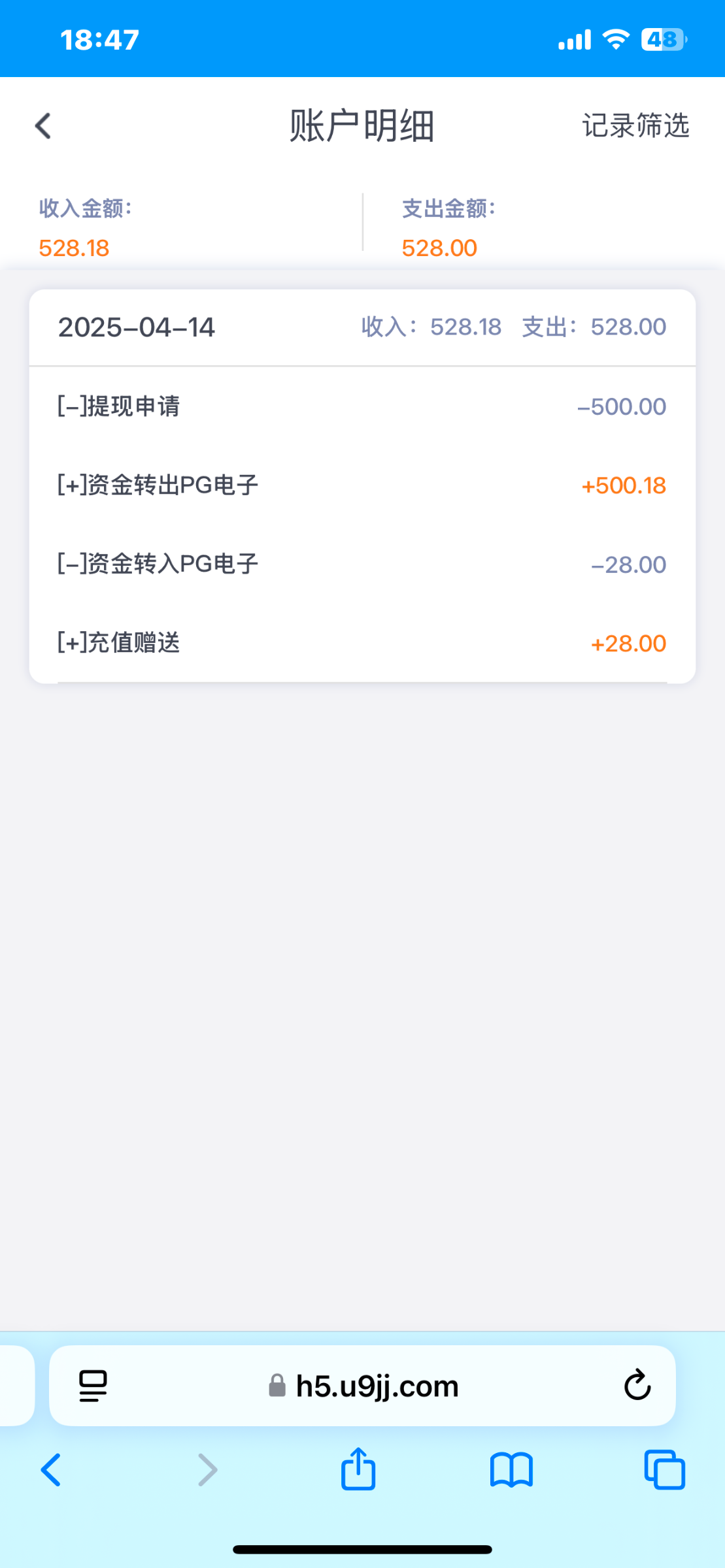Go back in Safari browser history

tap(51, 1470)
